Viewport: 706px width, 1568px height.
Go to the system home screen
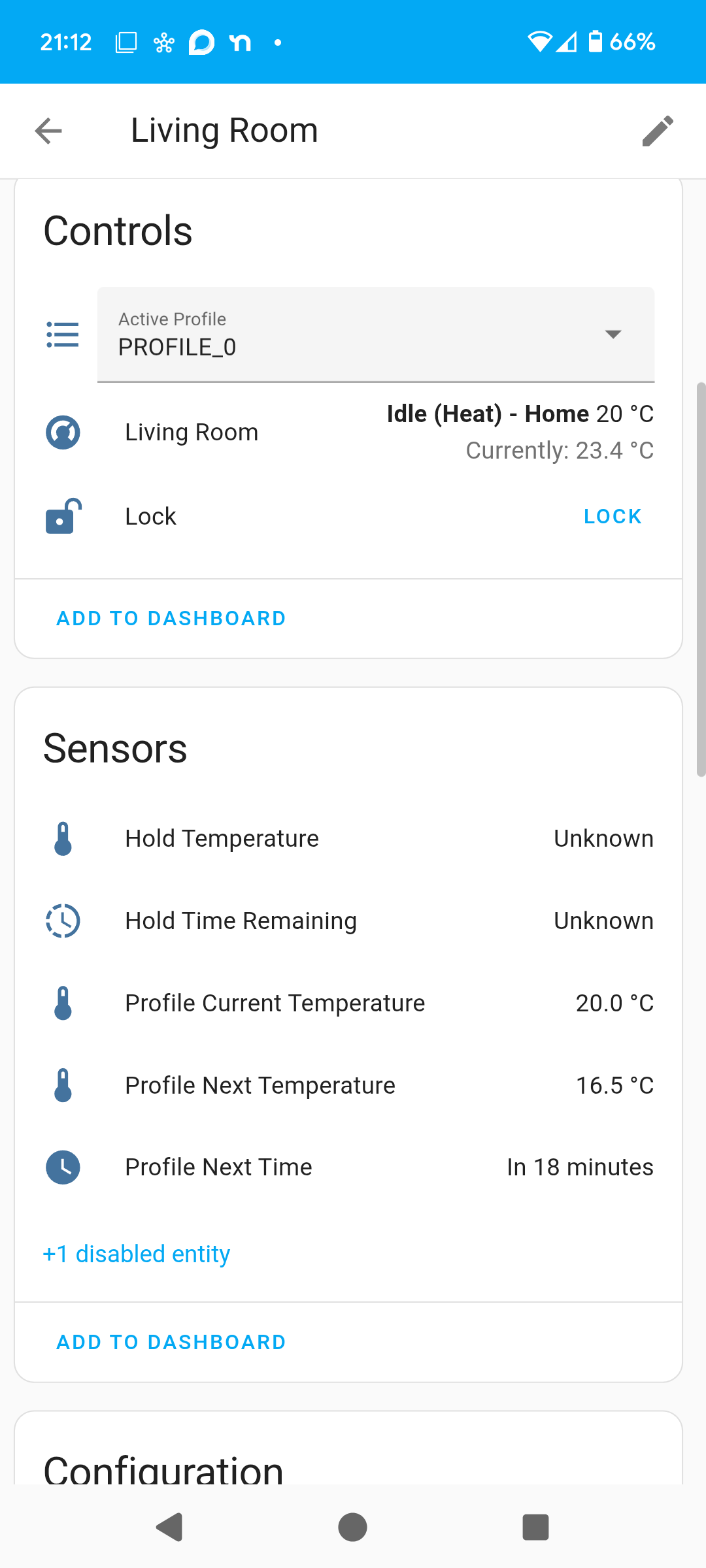[x=352, y=1527]
